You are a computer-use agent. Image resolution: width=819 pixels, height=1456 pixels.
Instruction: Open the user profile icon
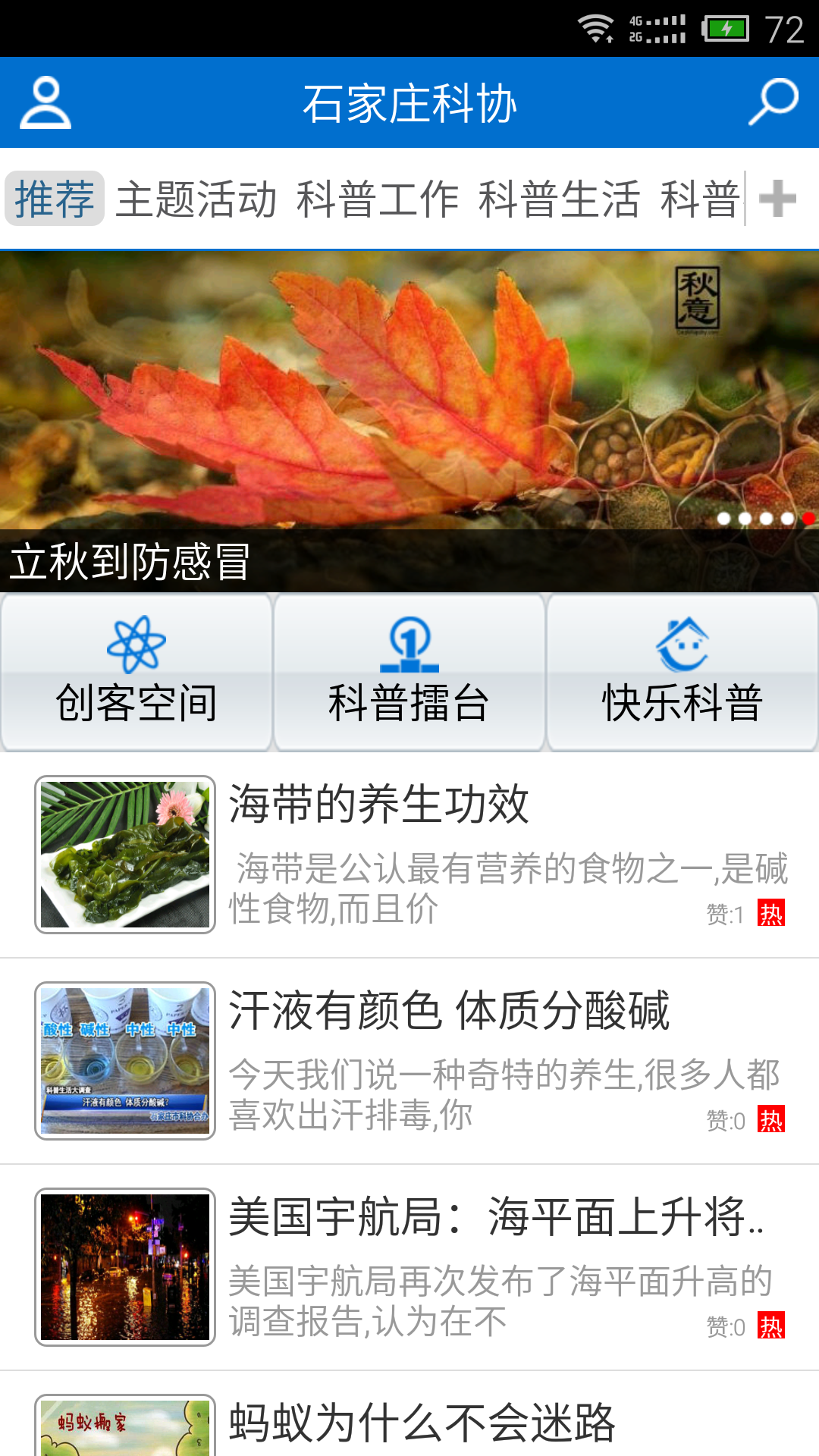pos(45,102)
